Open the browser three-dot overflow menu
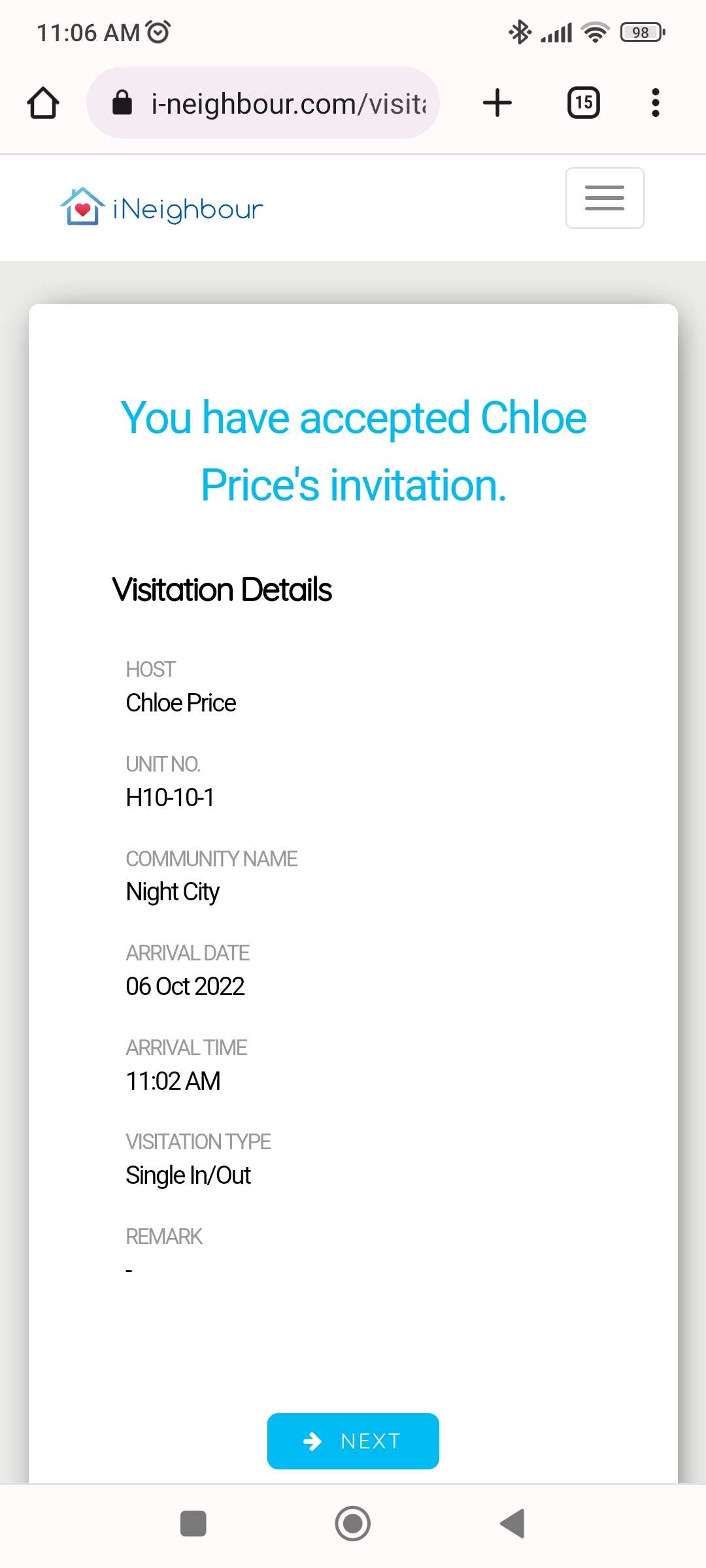This screenshot has width=706, height=1568. (x=656, y=103)
